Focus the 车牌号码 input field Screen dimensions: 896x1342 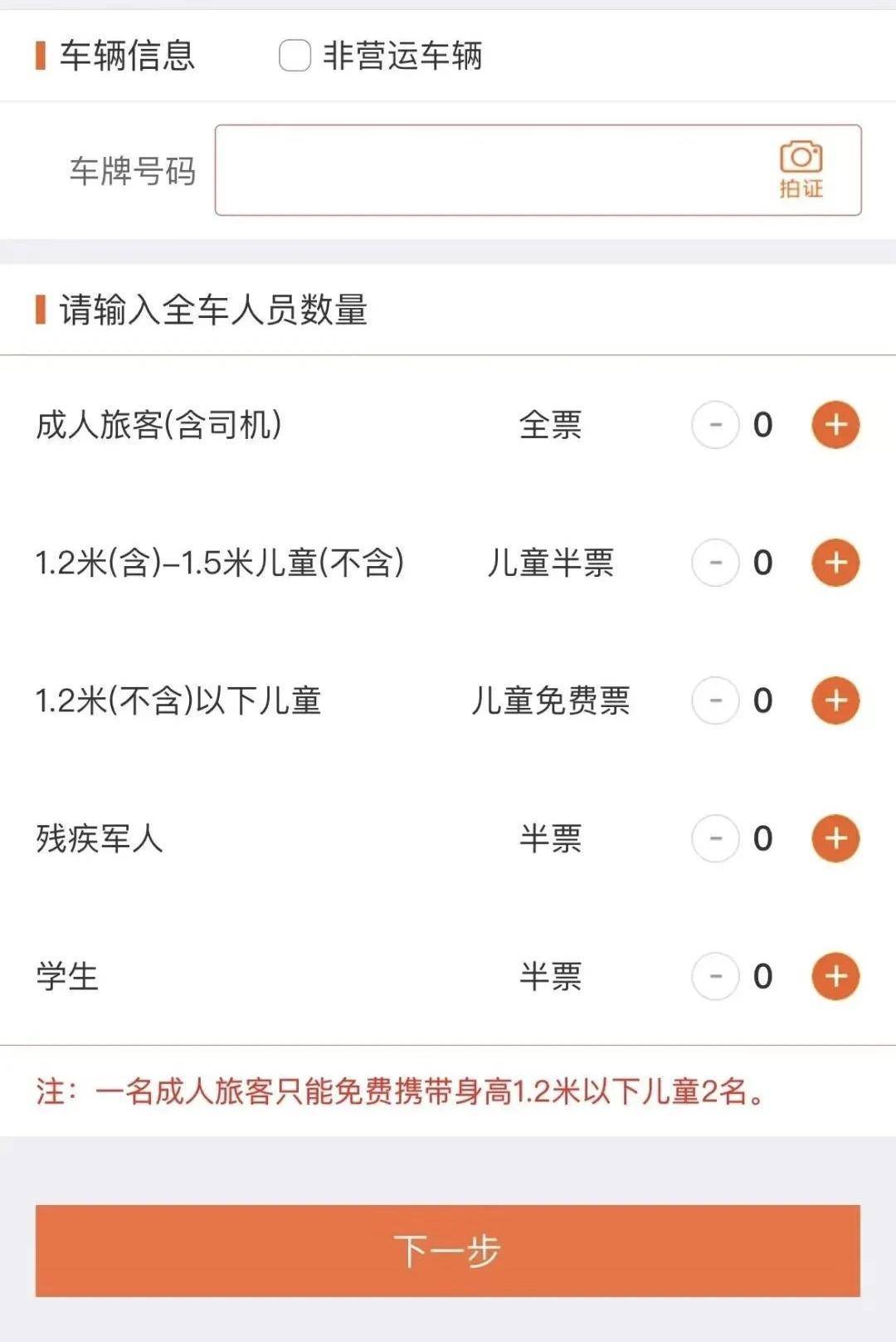pyautogui.click(x=489, y=170)
